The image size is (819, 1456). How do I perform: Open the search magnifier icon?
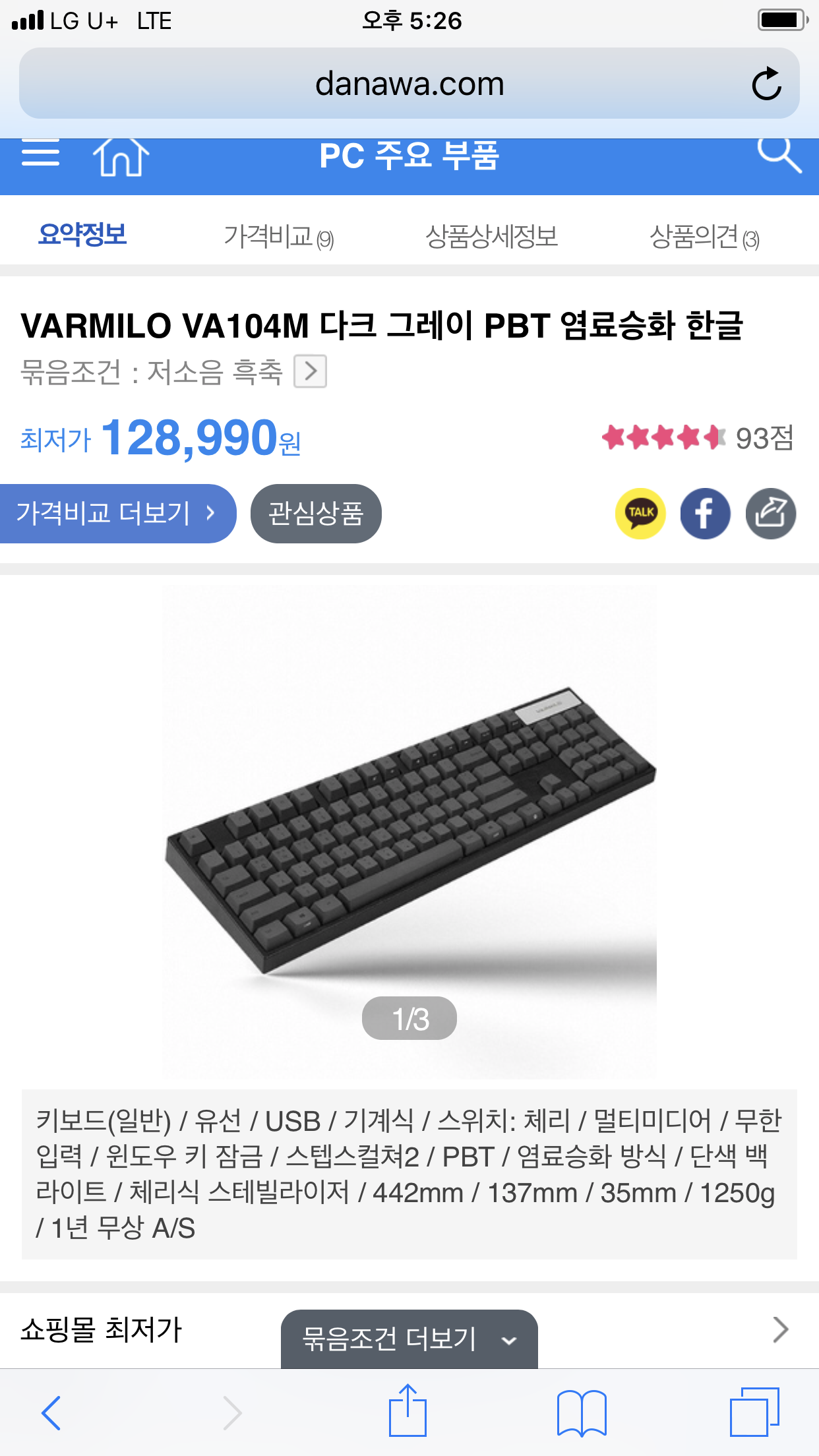pos(779,156)
